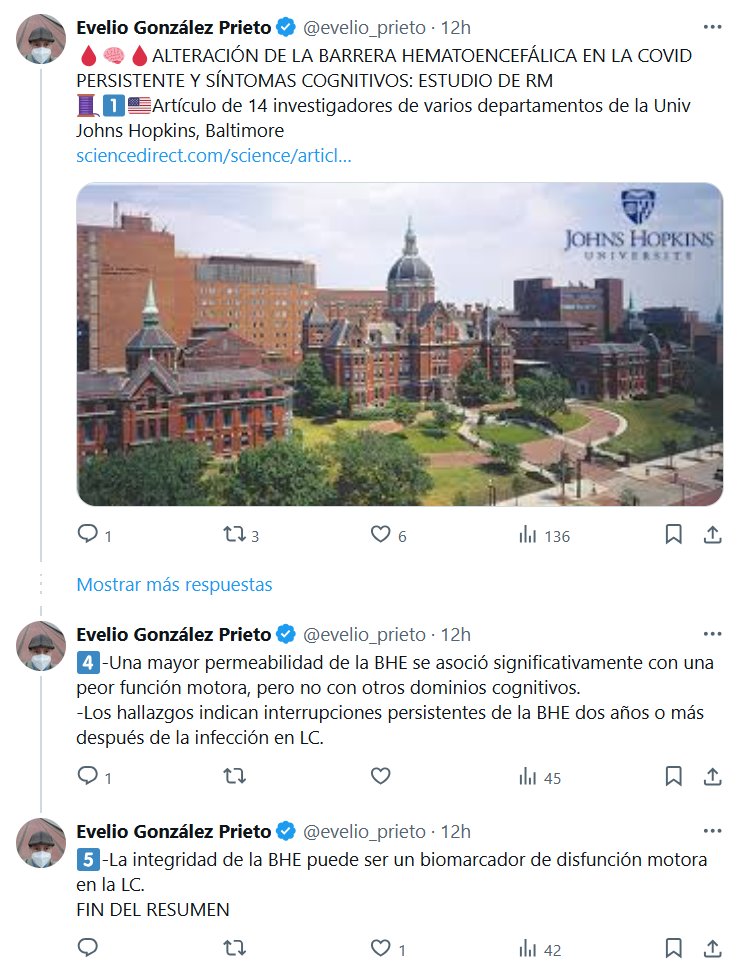This screenshot has width=742, height=968.
Task: Like tweet 4 about peor función motora
Action: [x=380, y=776]
